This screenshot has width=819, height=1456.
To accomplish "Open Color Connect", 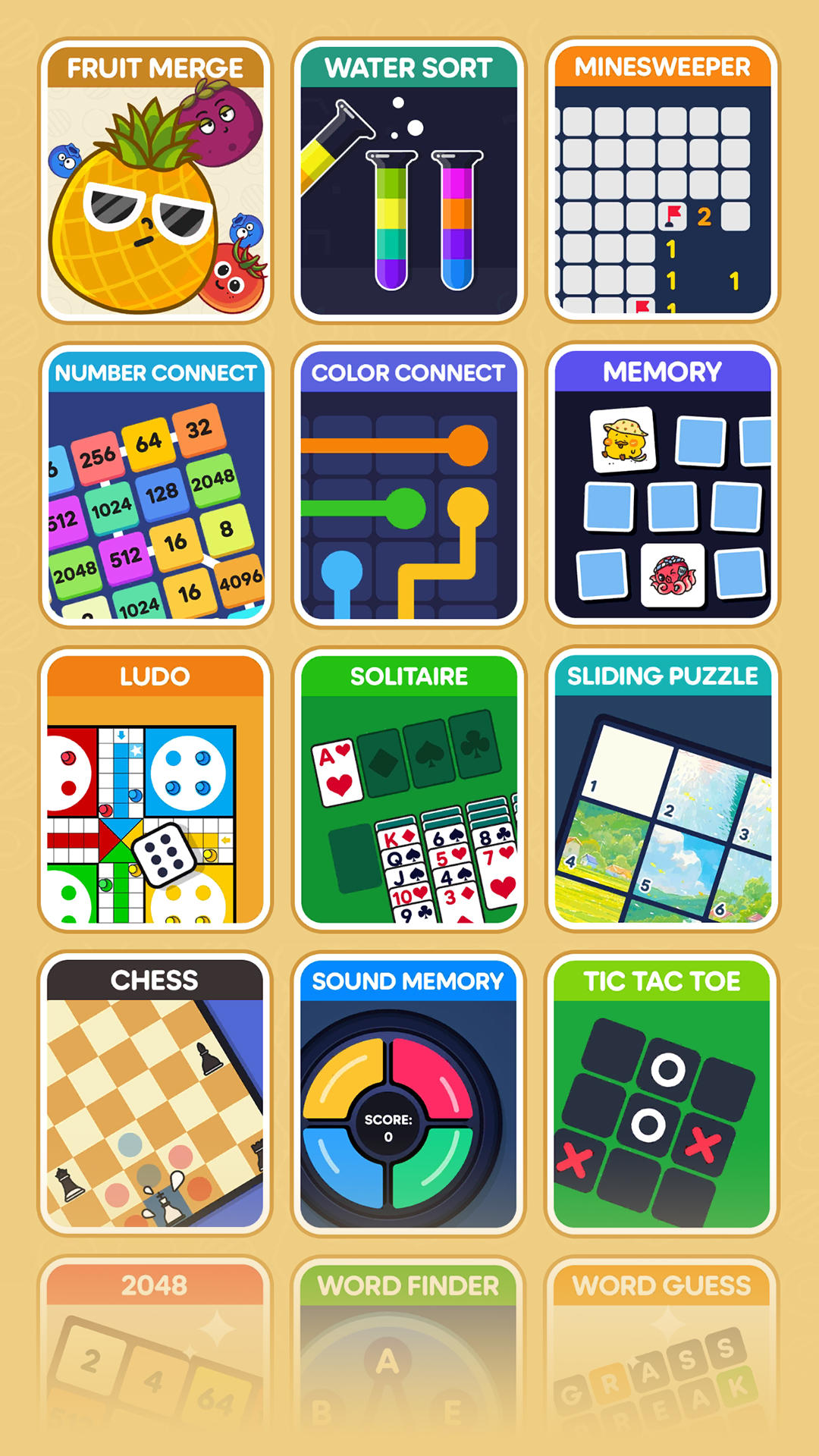I will click(409, 485).
